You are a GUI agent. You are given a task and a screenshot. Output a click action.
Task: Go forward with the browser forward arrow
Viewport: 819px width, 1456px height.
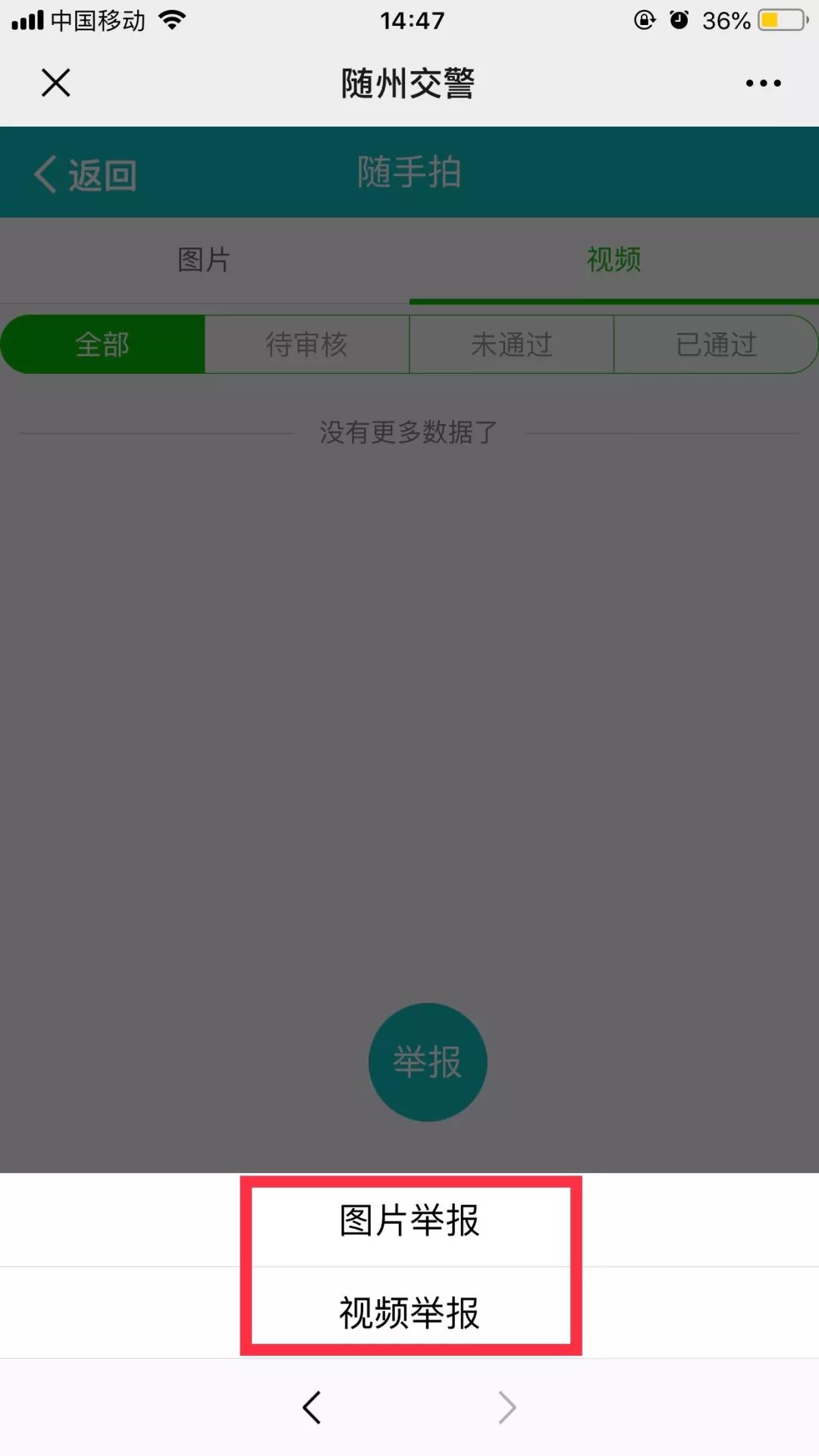(x=507, y=1407)
